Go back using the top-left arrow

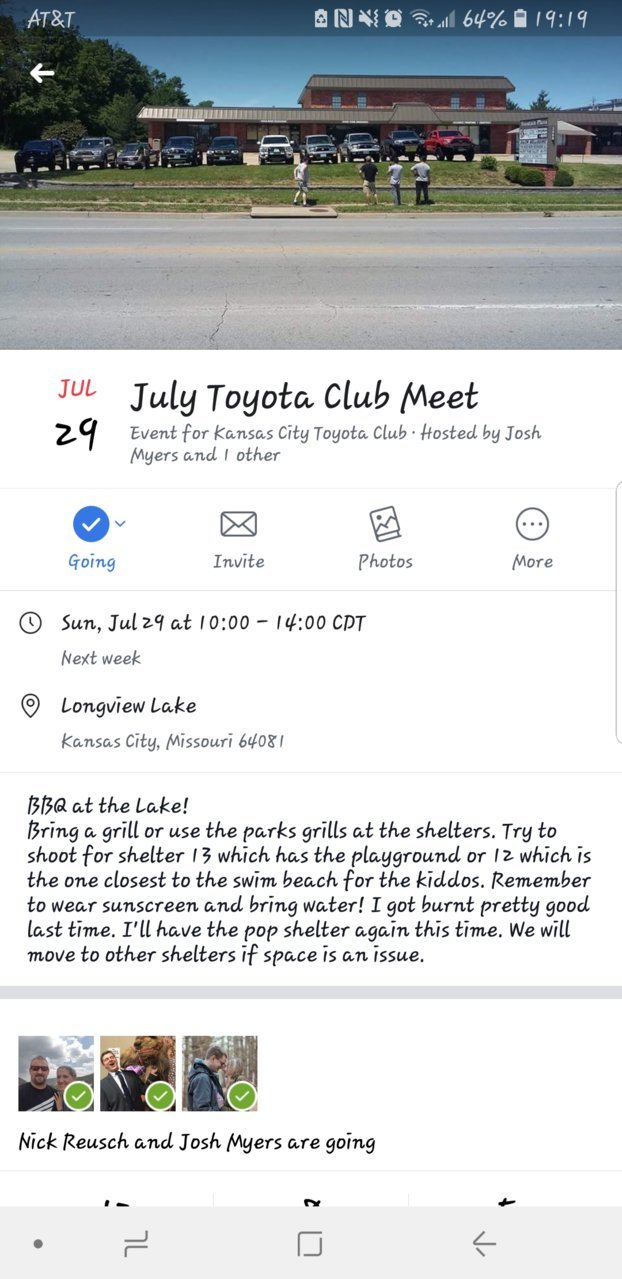pos(42,73)
